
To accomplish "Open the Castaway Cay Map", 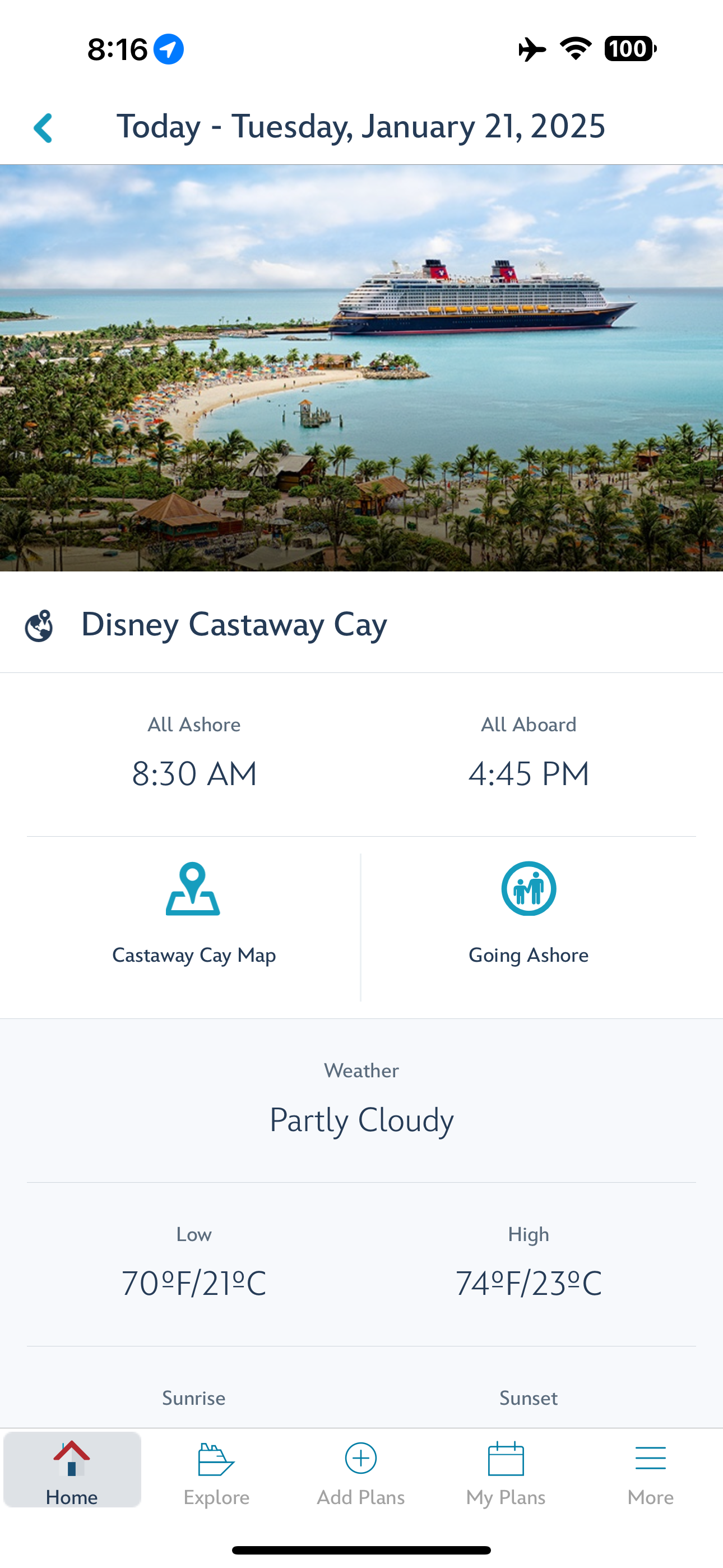I will (193, 913).
